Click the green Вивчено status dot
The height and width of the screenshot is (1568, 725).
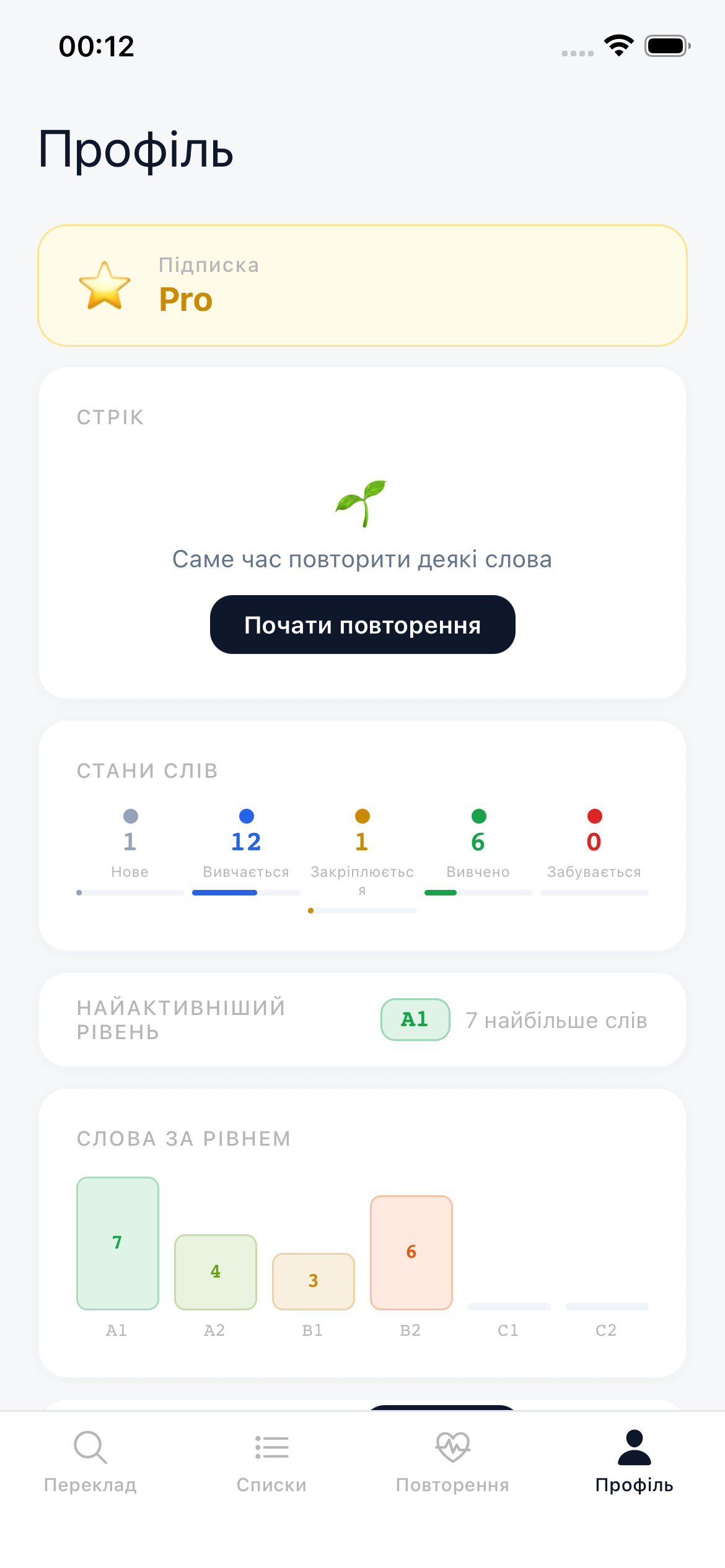tap(477, 816)
